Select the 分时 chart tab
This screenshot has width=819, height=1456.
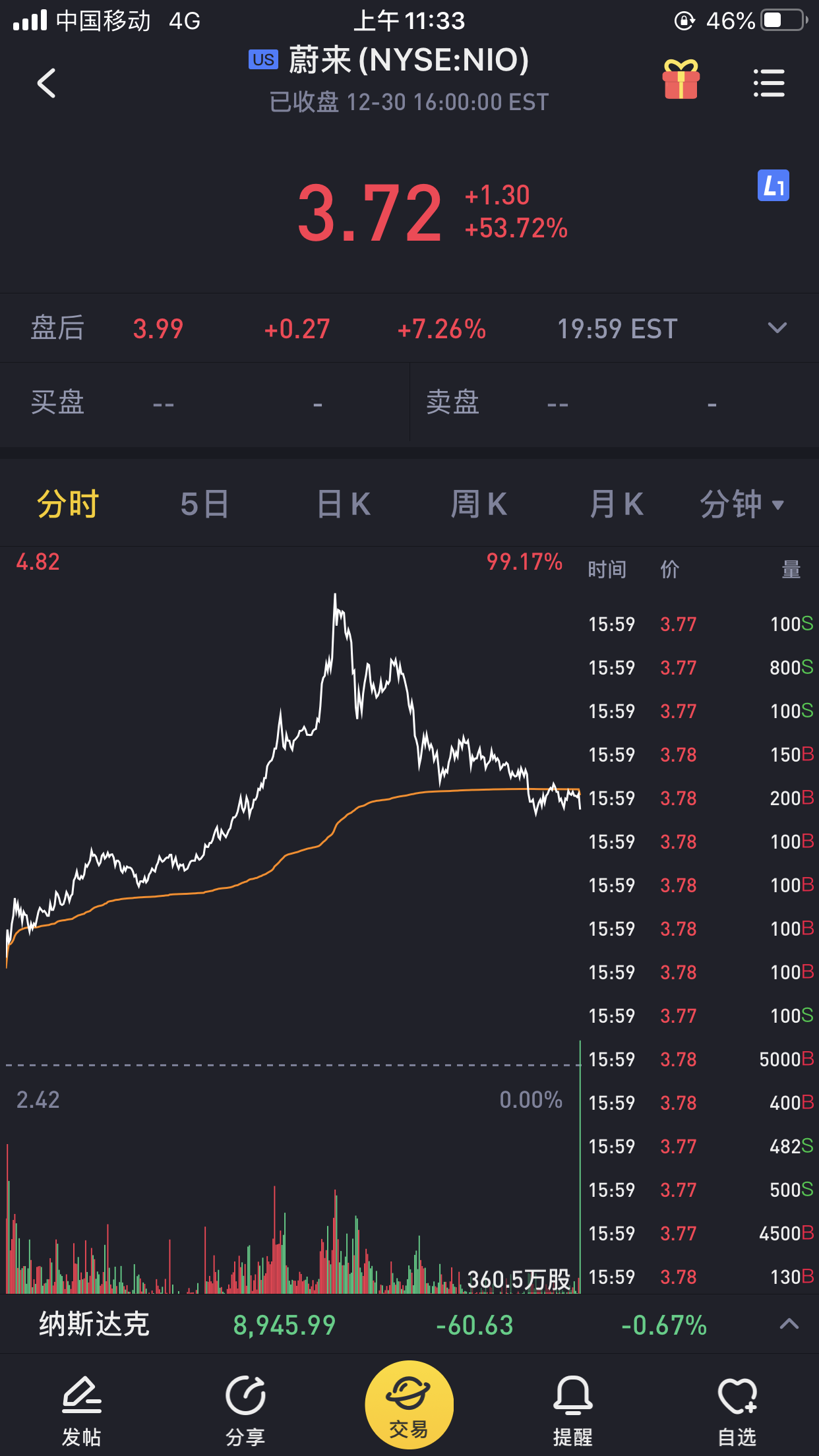point(67,504)
